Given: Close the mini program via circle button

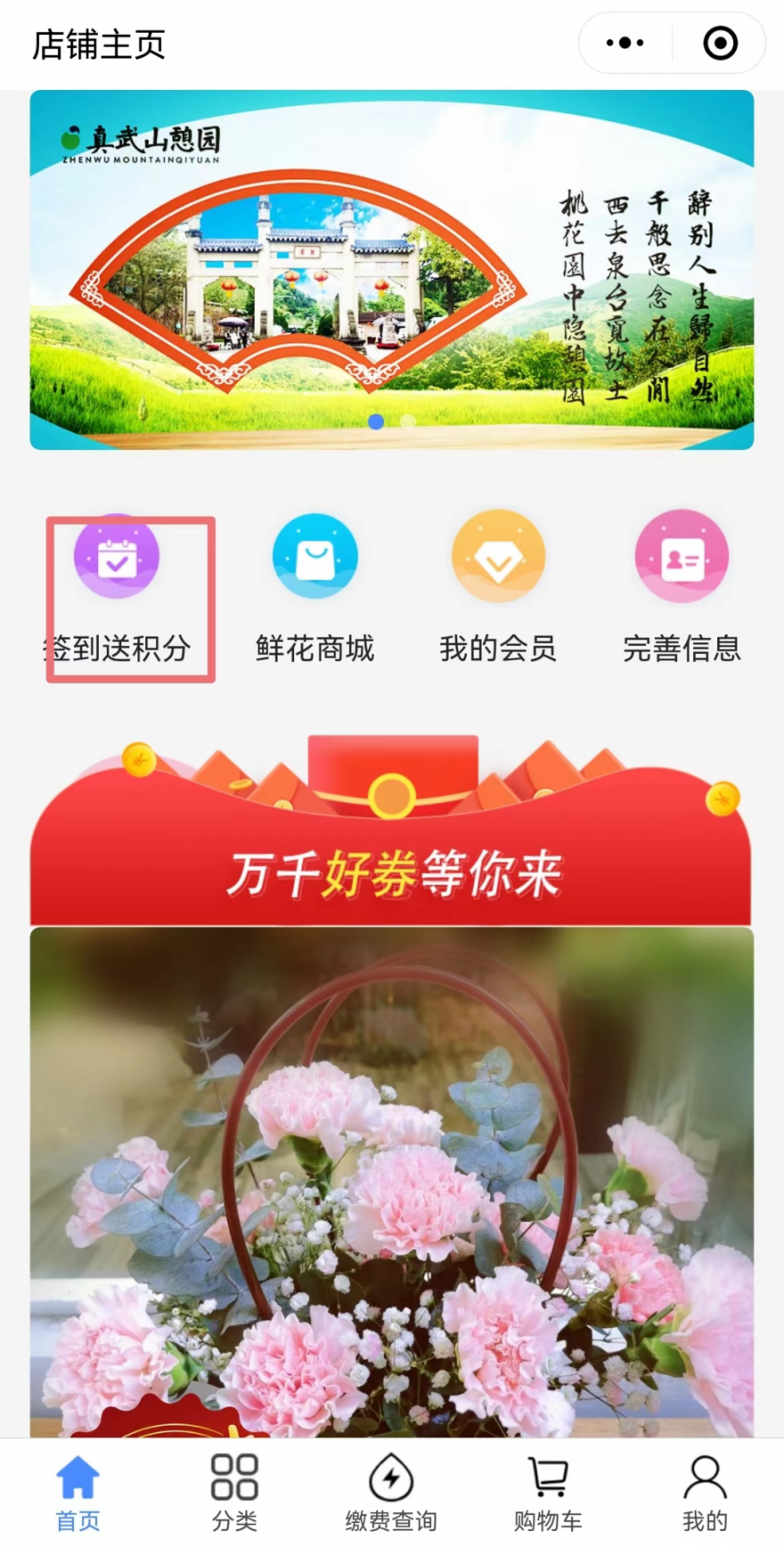Looking at the screenshot, I should tap(720, 43).
